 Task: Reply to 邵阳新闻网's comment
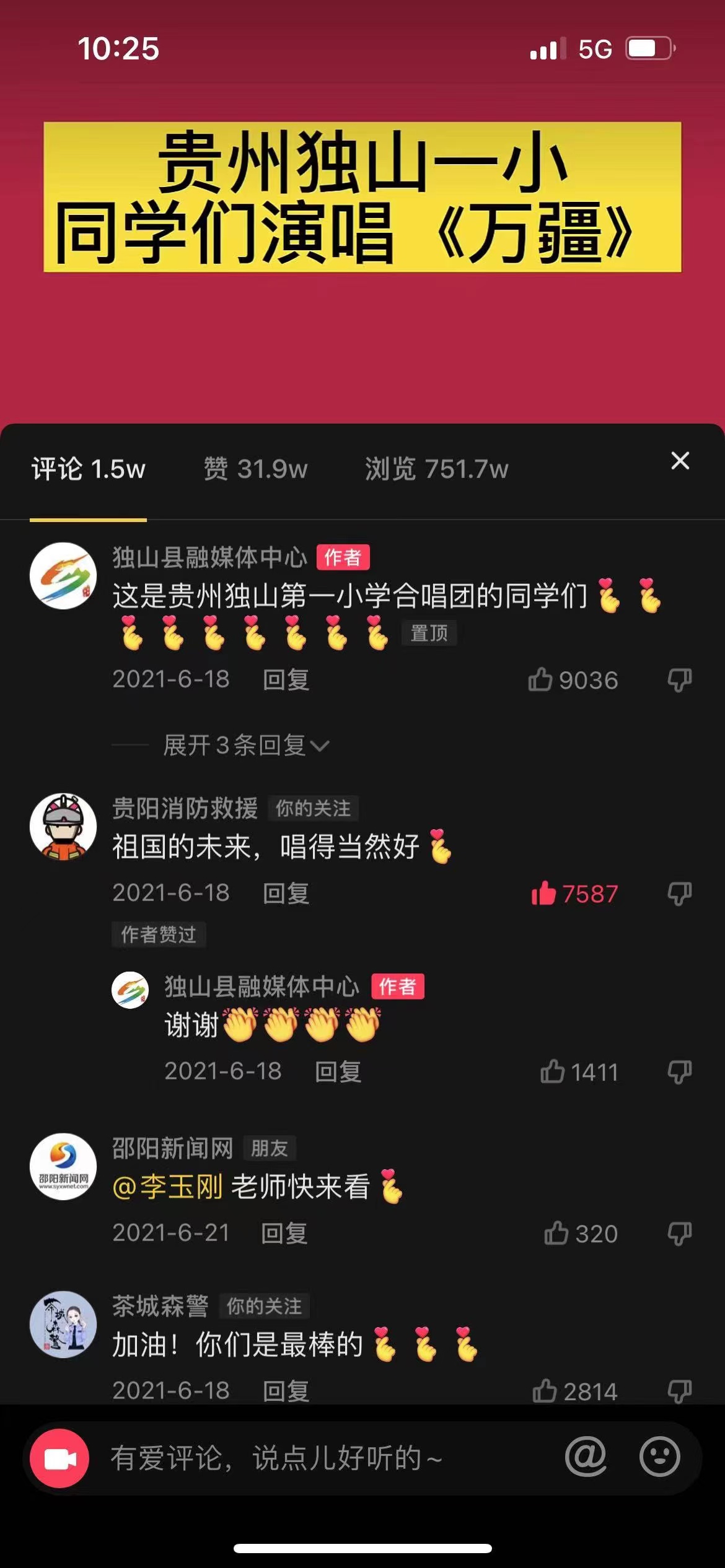(x=284, y=1233)
